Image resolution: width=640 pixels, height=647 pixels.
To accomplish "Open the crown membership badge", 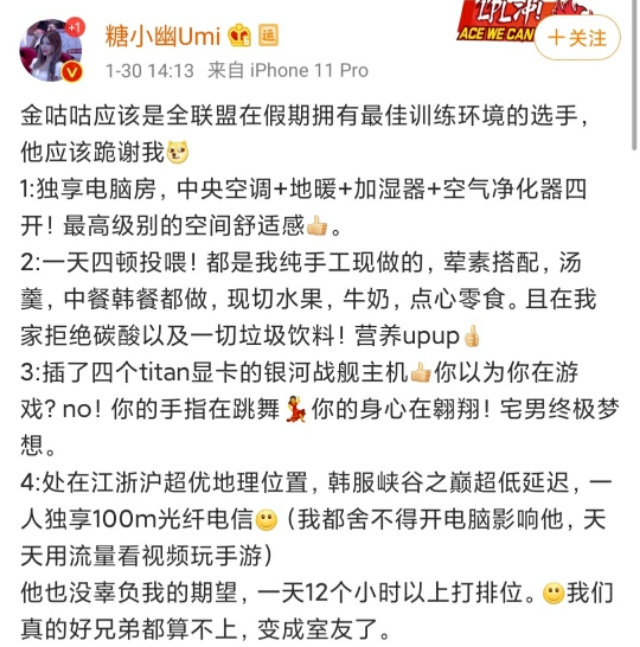I will [240, 35].
